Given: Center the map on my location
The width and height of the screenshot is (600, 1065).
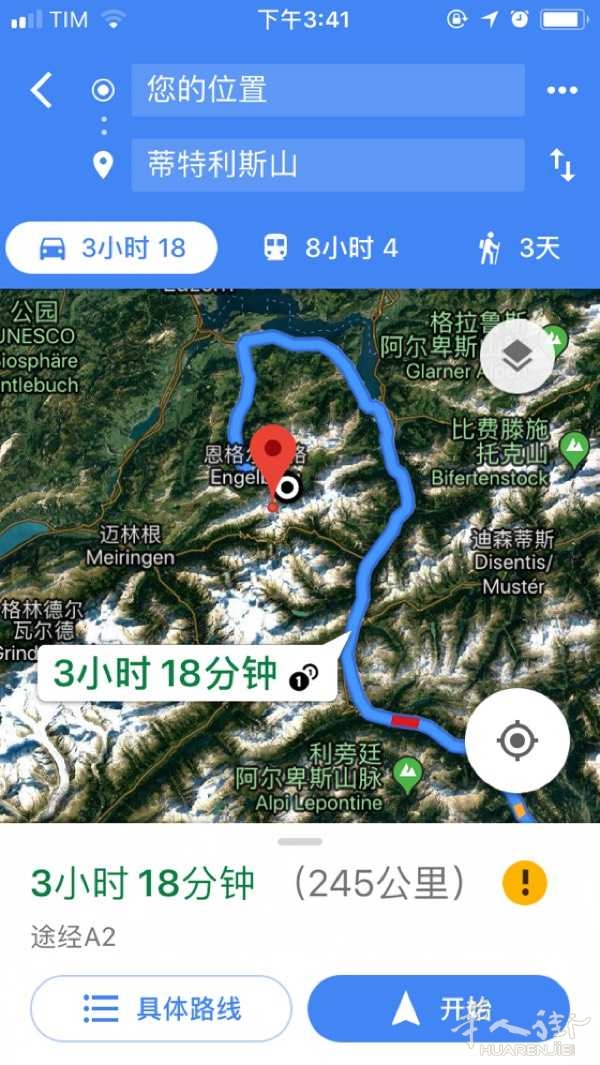Looking at the screenshot, I should click(517, 741).
